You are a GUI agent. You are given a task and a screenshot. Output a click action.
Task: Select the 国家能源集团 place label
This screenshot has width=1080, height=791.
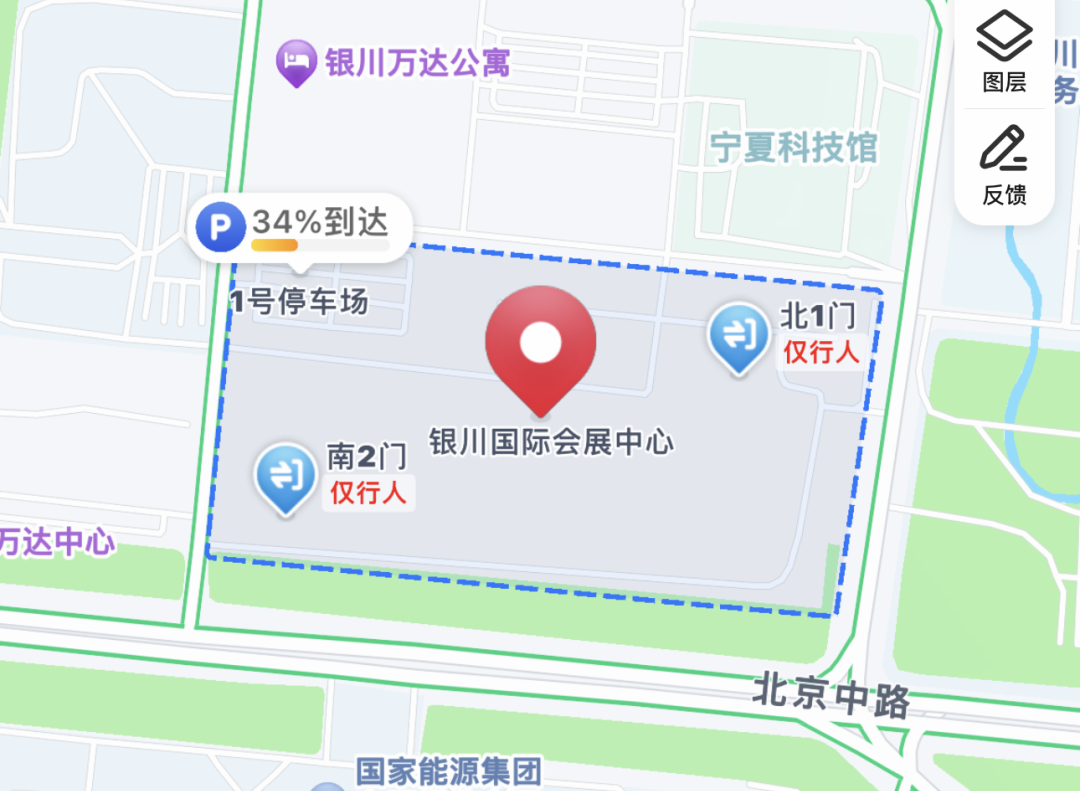(x=448, y=771)
